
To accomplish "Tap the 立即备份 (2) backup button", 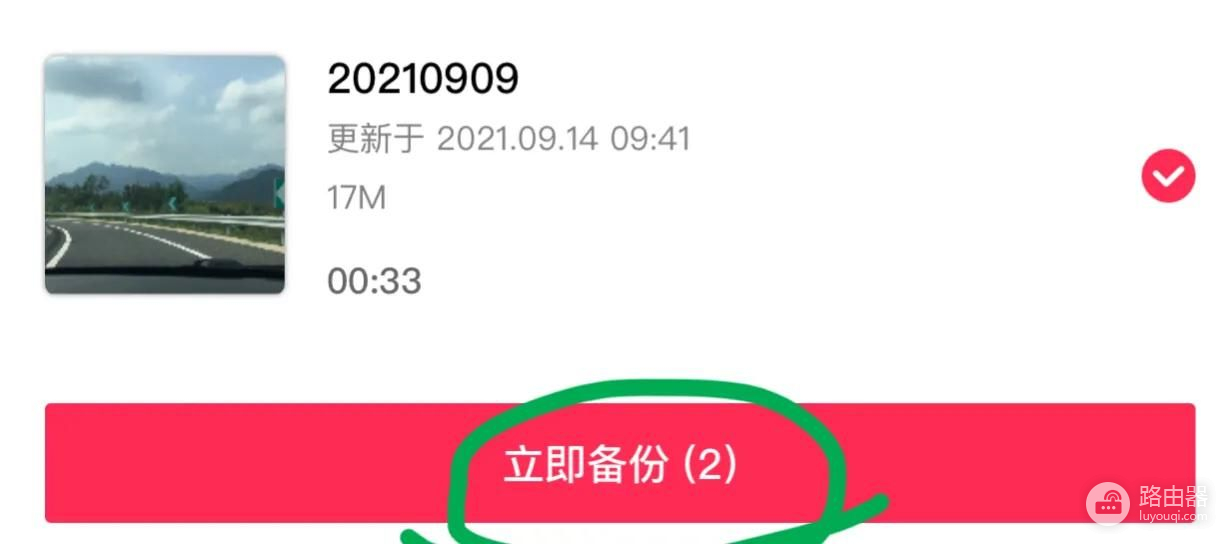I will tap(619, 464).
